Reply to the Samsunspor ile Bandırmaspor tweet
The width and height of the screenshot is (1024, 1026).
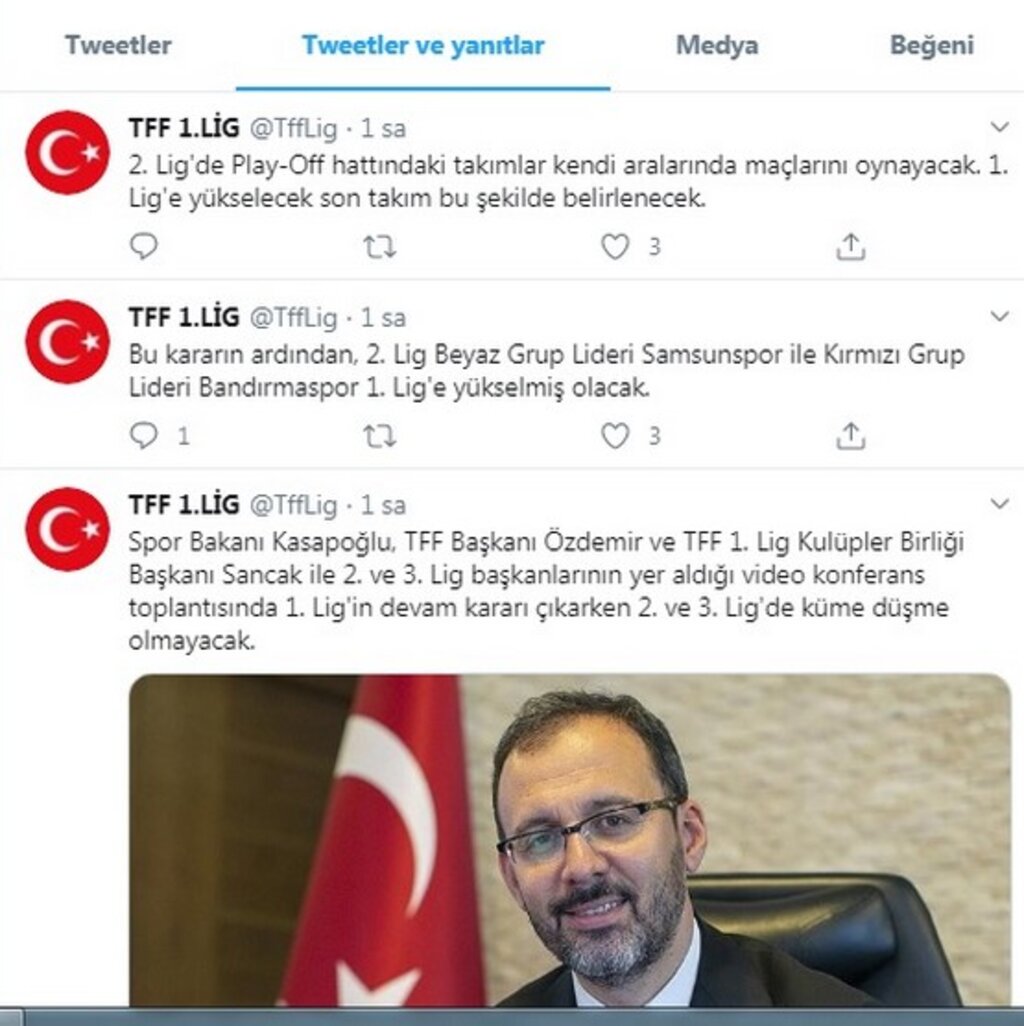tap(144, 435)
